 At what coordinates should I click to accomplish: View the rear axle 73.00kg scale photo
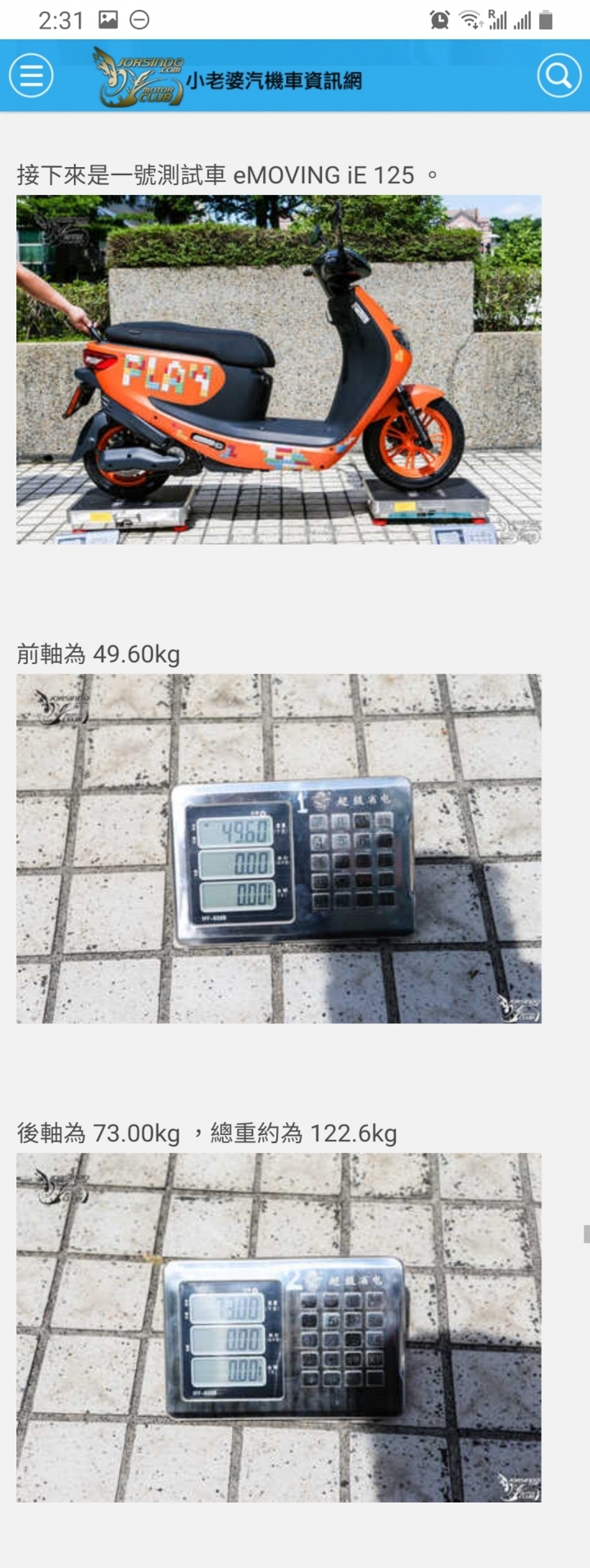279,1327
